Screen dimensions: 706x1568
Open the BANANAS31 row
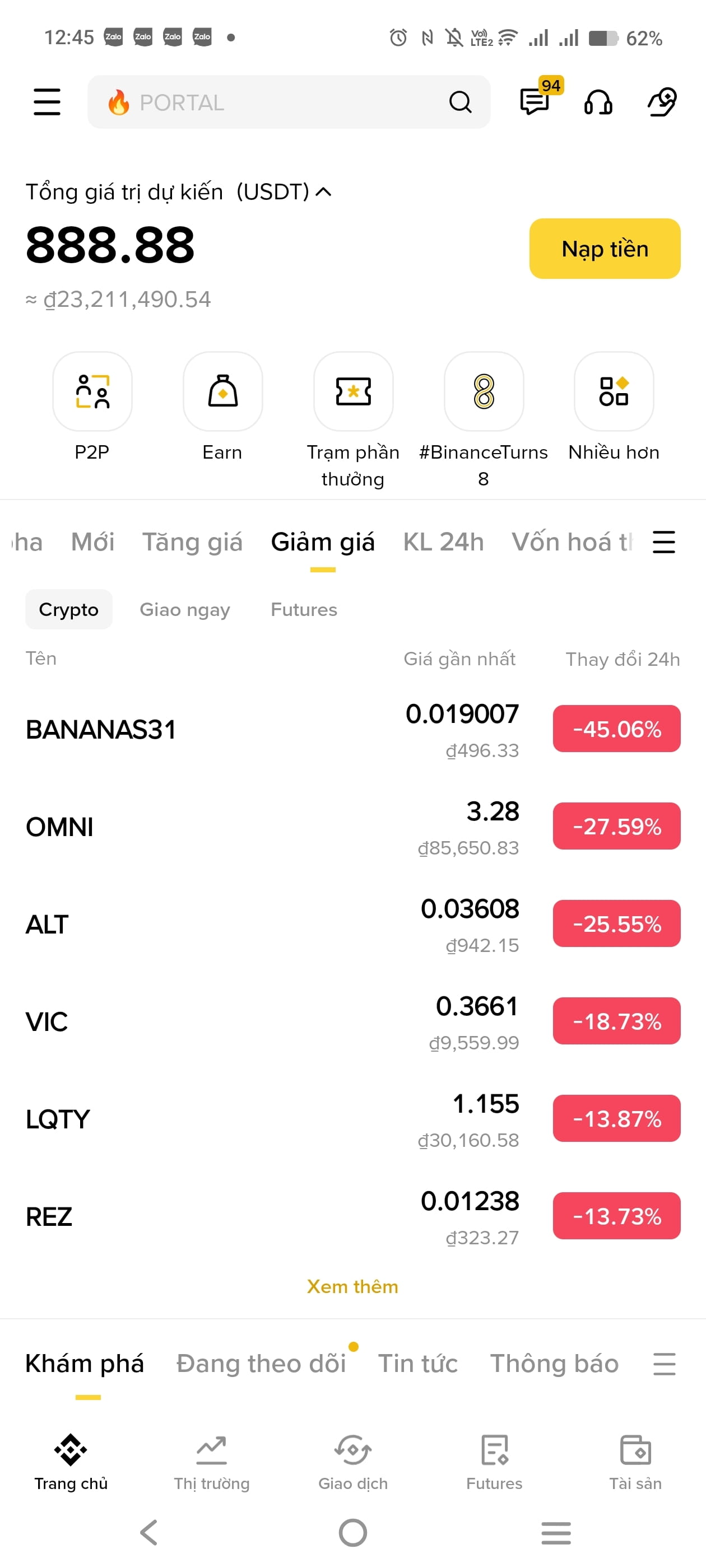pyautogui.click(x=352, y=729)
